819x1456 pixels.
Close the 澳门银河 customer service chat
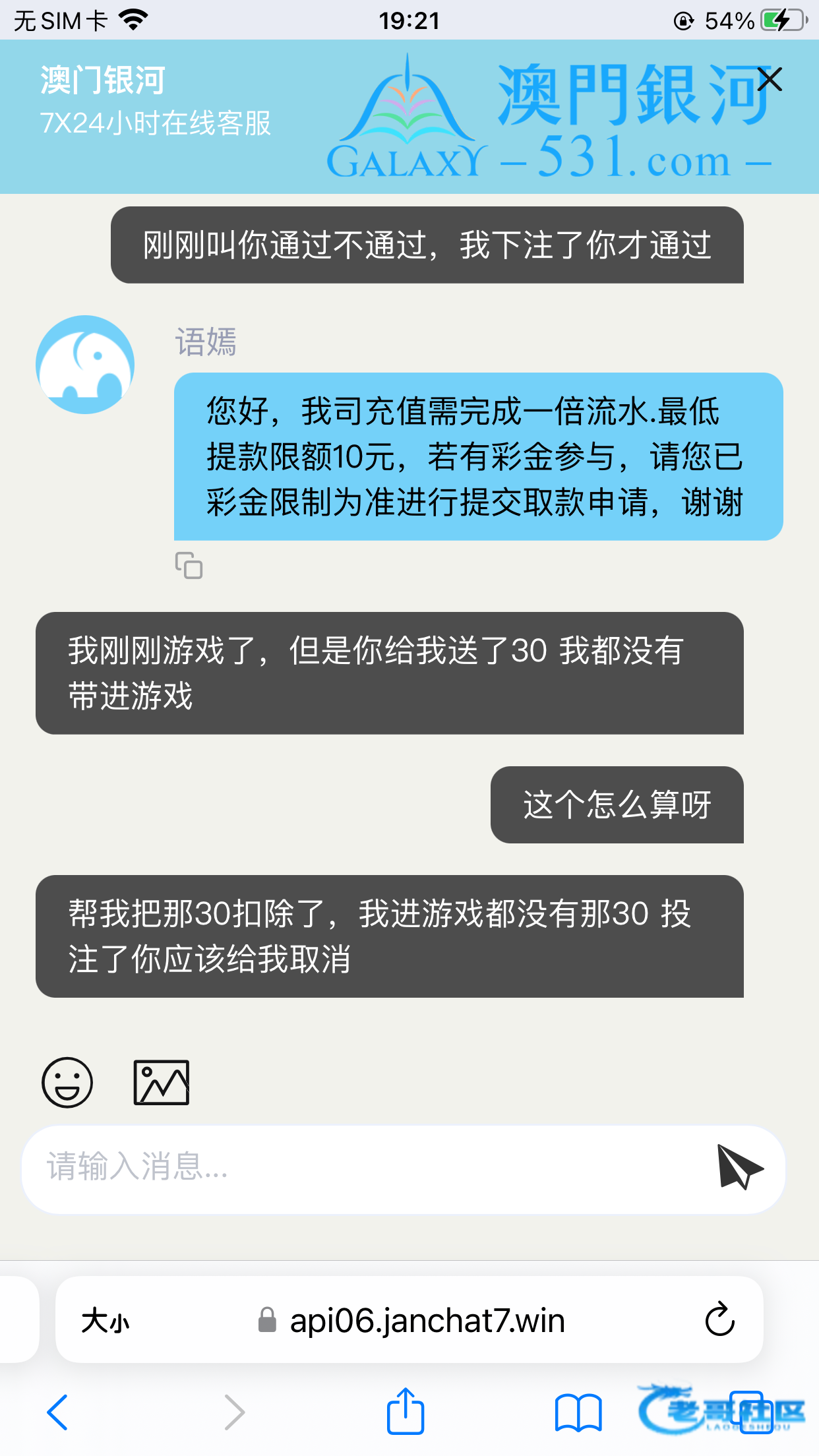click(770, 80)
